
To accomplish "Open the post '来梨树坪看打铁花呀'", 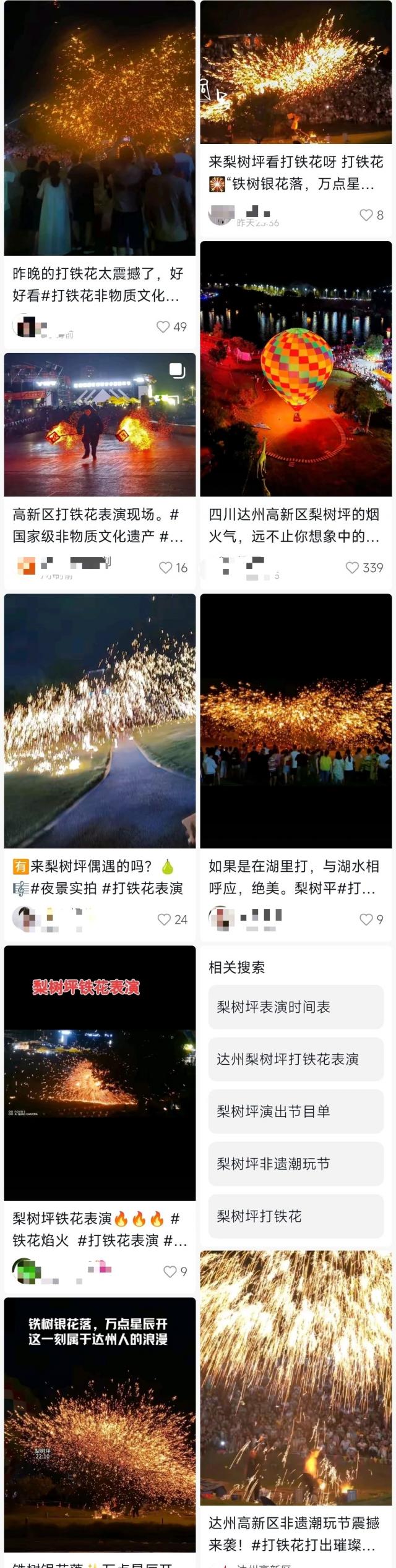I will (296, 73).
